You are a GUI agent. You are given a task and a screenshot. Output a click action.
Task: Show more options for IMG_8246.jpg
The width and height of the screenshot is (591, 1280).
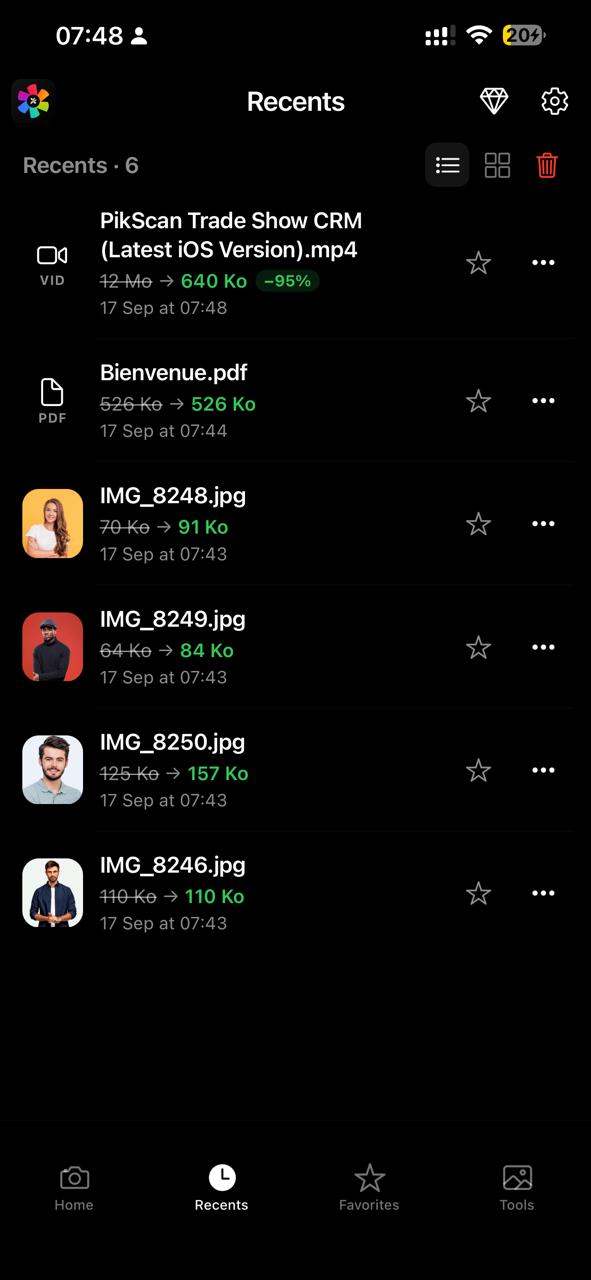pyautogui.click(x=543, y=893)
